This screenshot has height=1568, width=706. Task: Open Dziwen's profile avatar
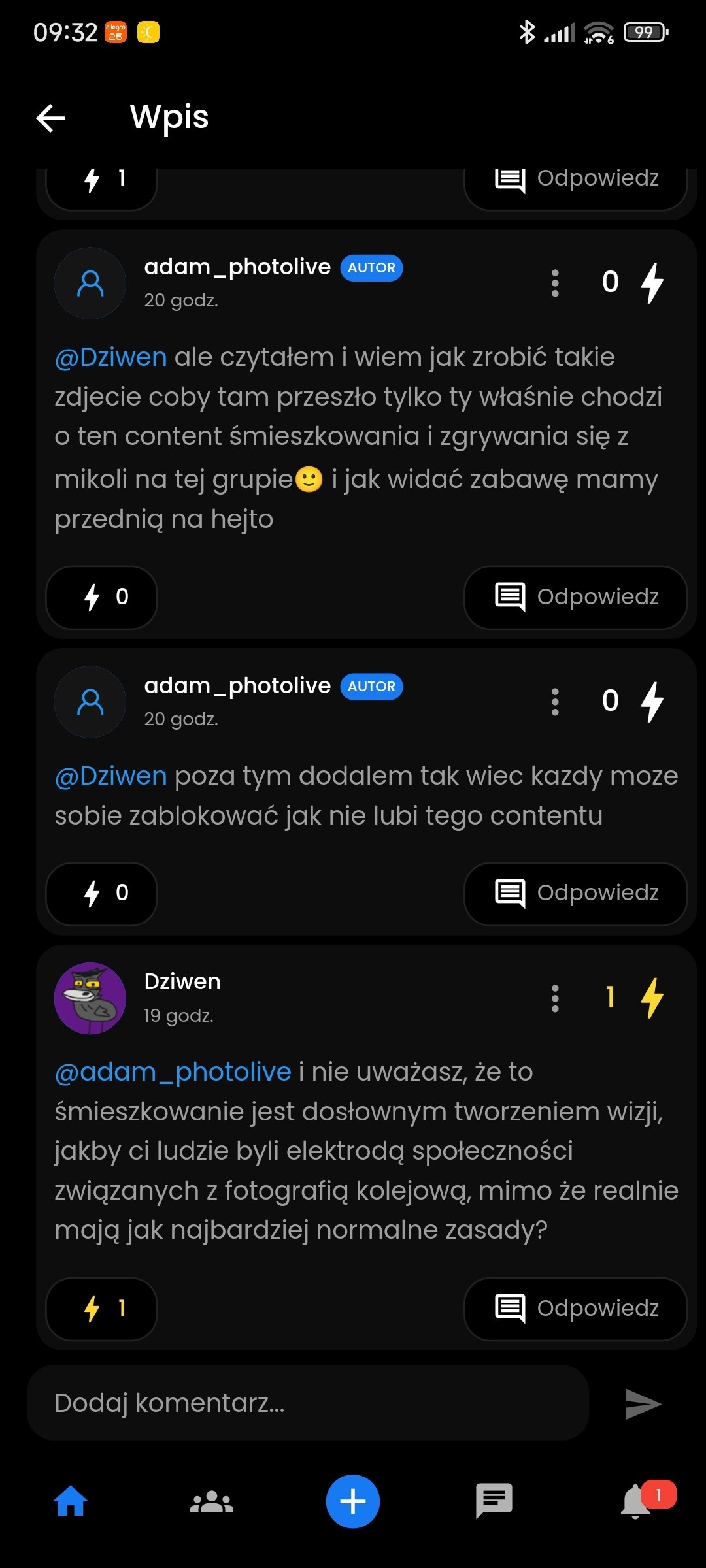90,998
